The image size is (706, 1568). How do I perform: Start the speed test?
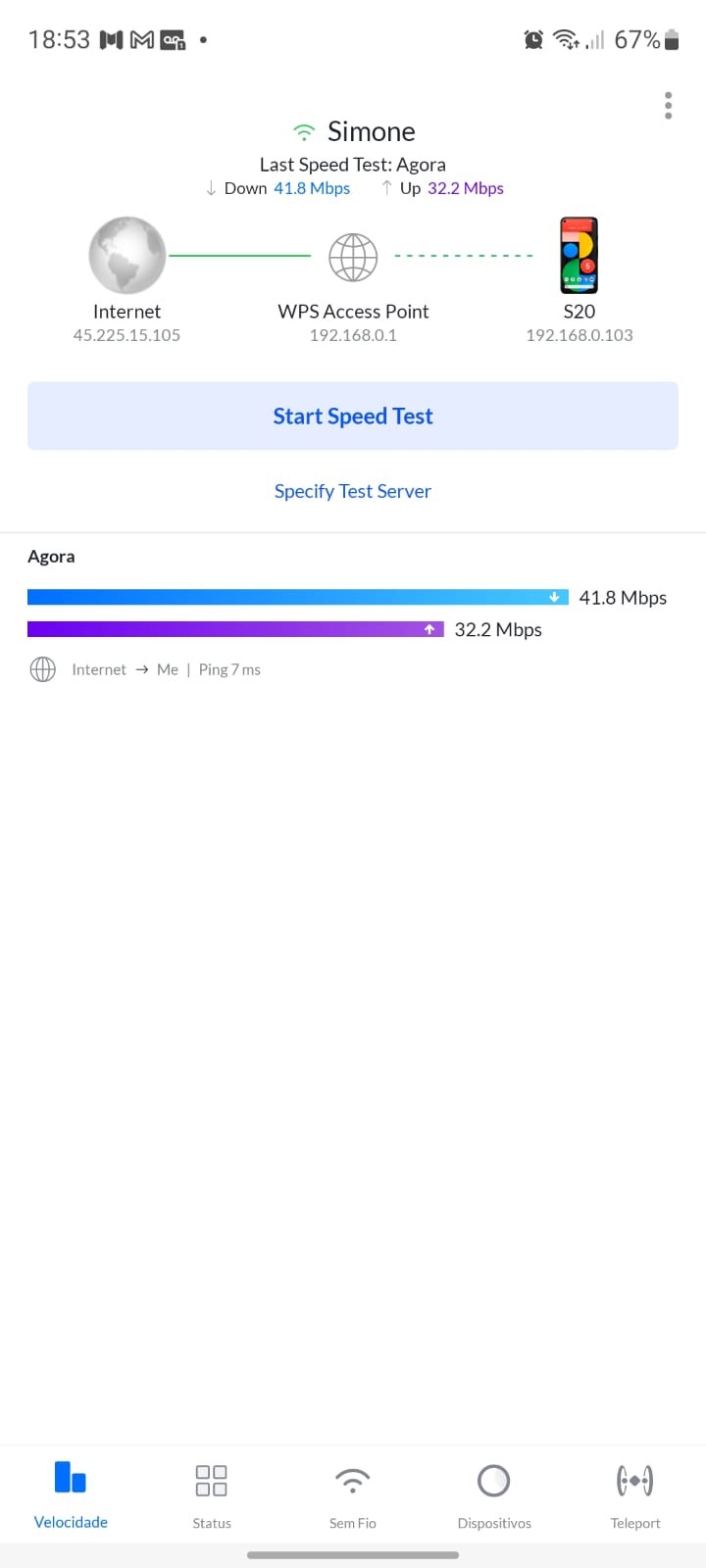click(x=353, y=416)
